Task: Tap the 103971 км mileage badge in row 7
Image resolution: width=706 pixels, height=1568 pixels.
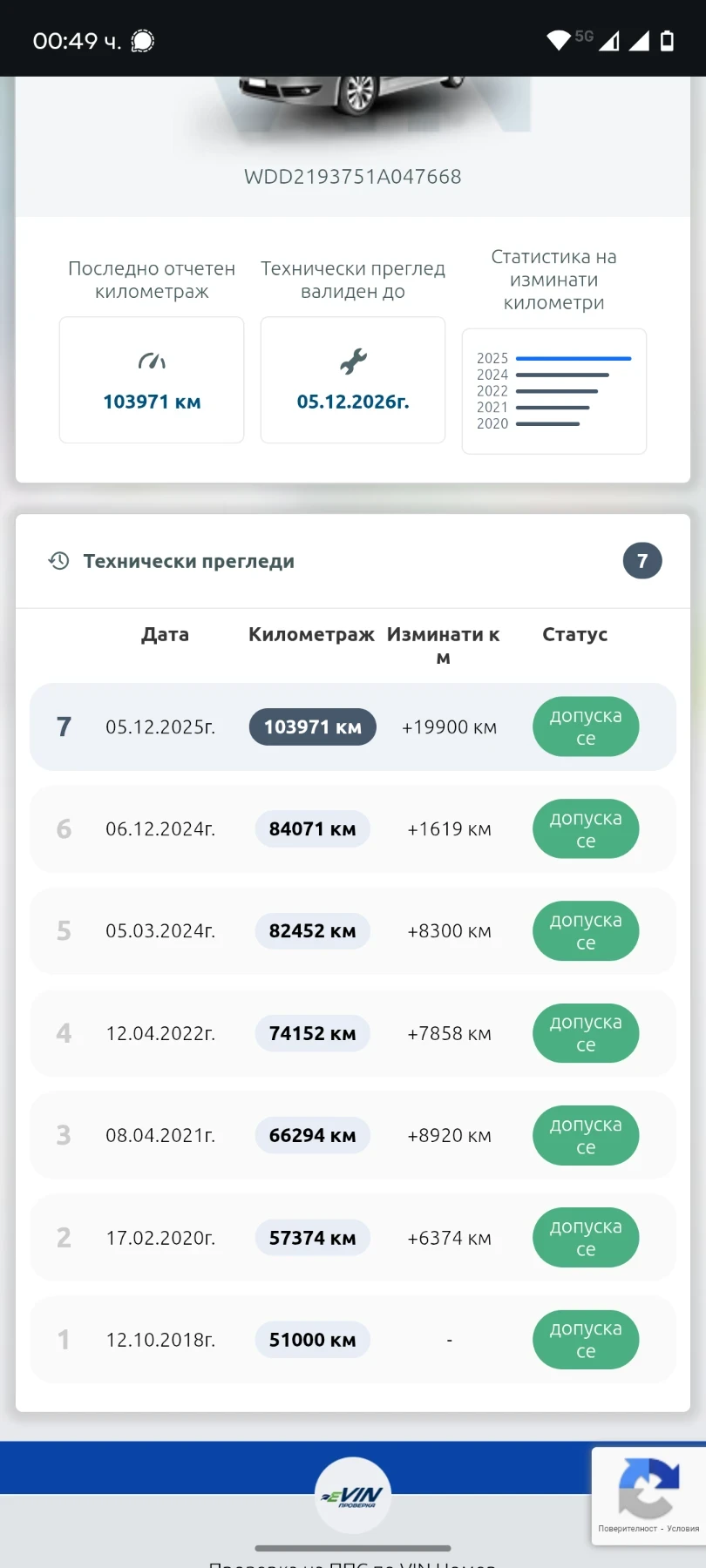Action: tap(312, 727)
